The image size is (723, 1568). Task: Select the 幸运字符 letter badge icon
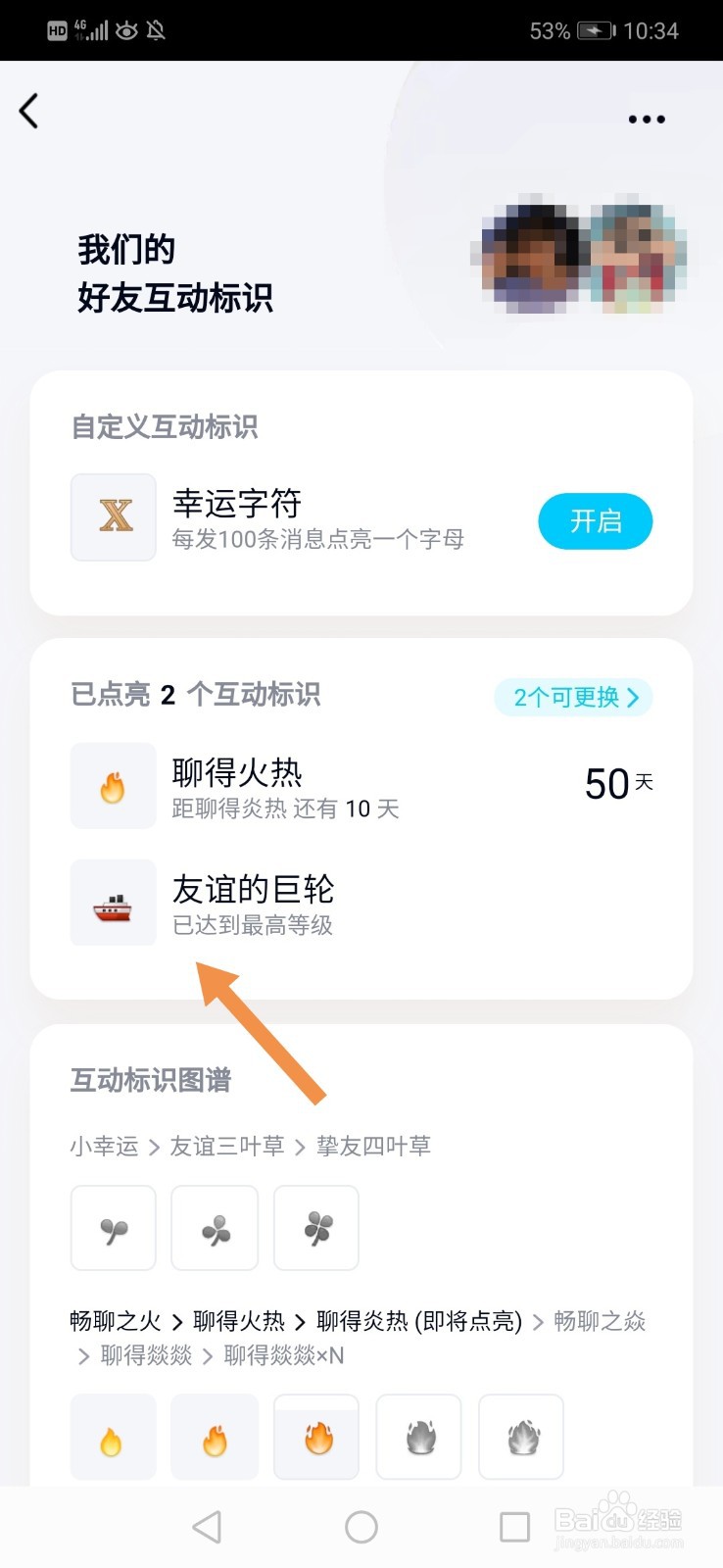coord(113,517)
